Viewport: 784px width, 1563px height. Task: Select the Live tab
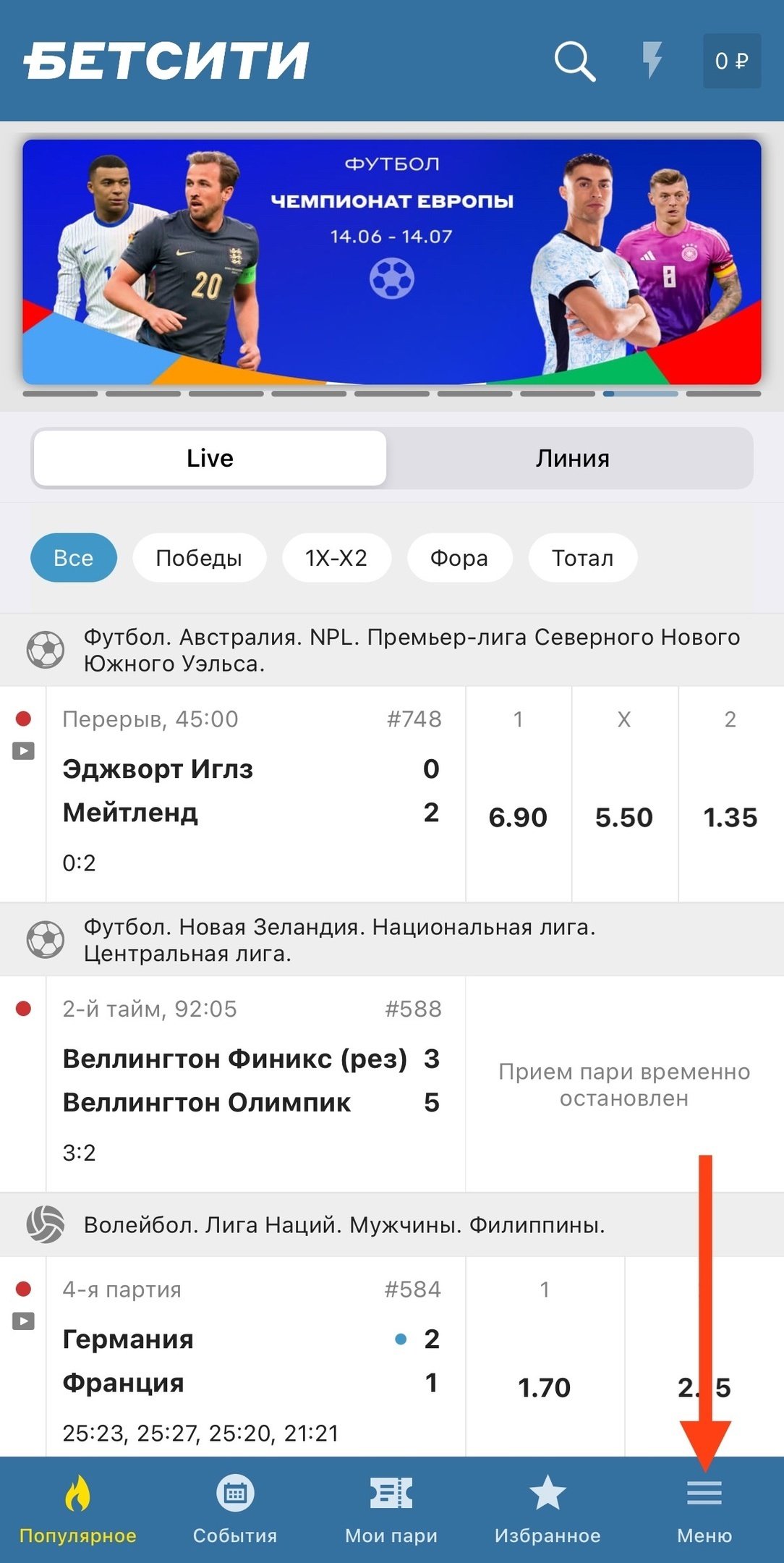[x=210, y=458]
